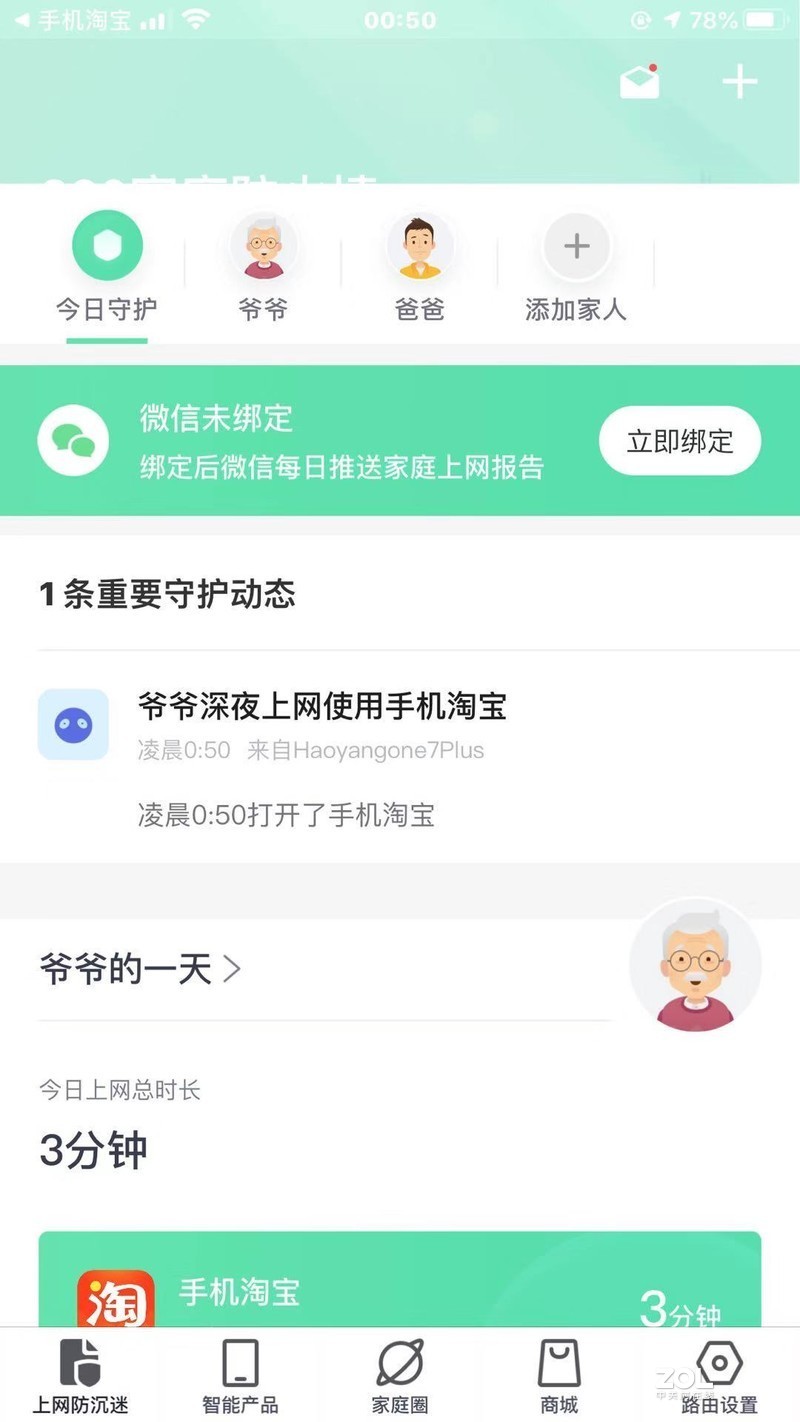Open the message inbox envelope icon

click(639, 81)
